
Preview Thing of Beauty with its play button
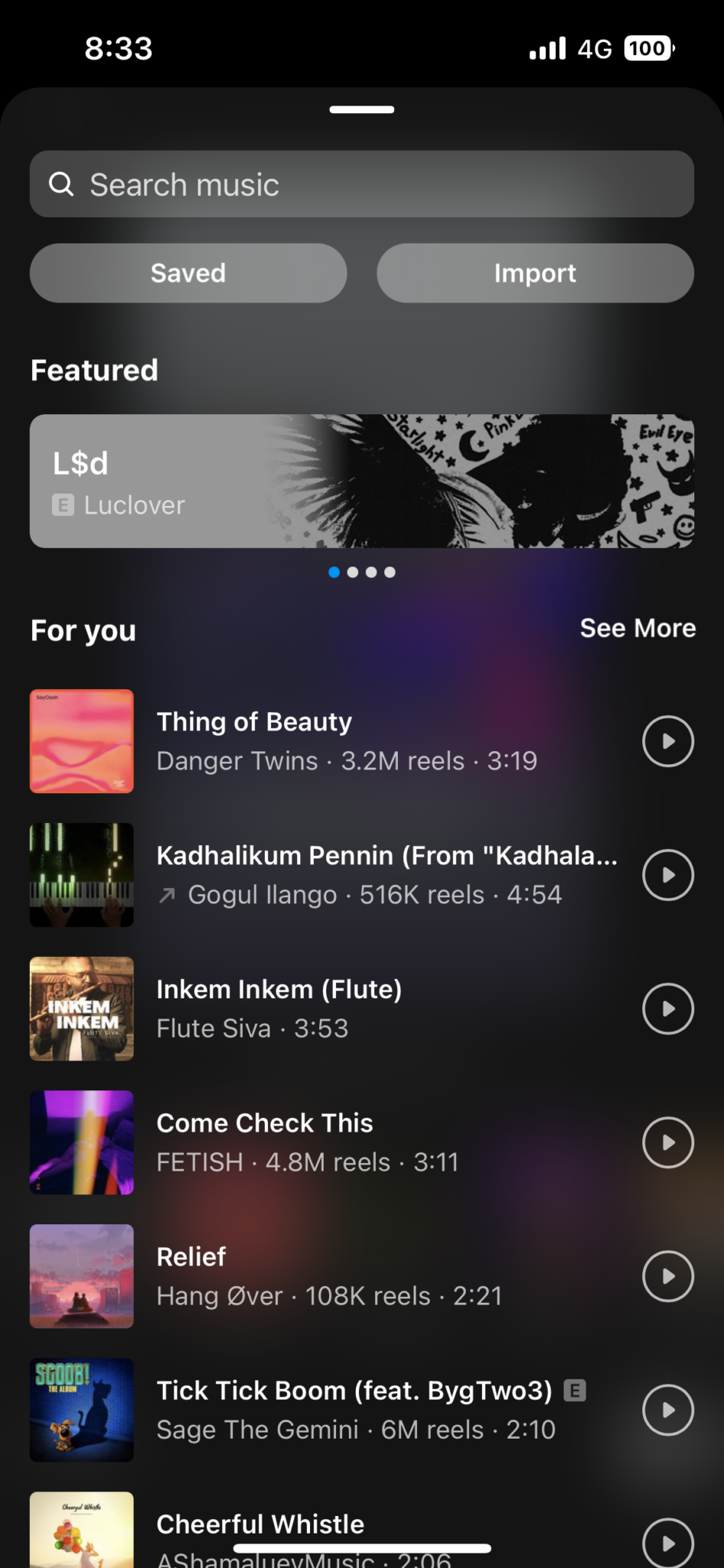(667, 741)
